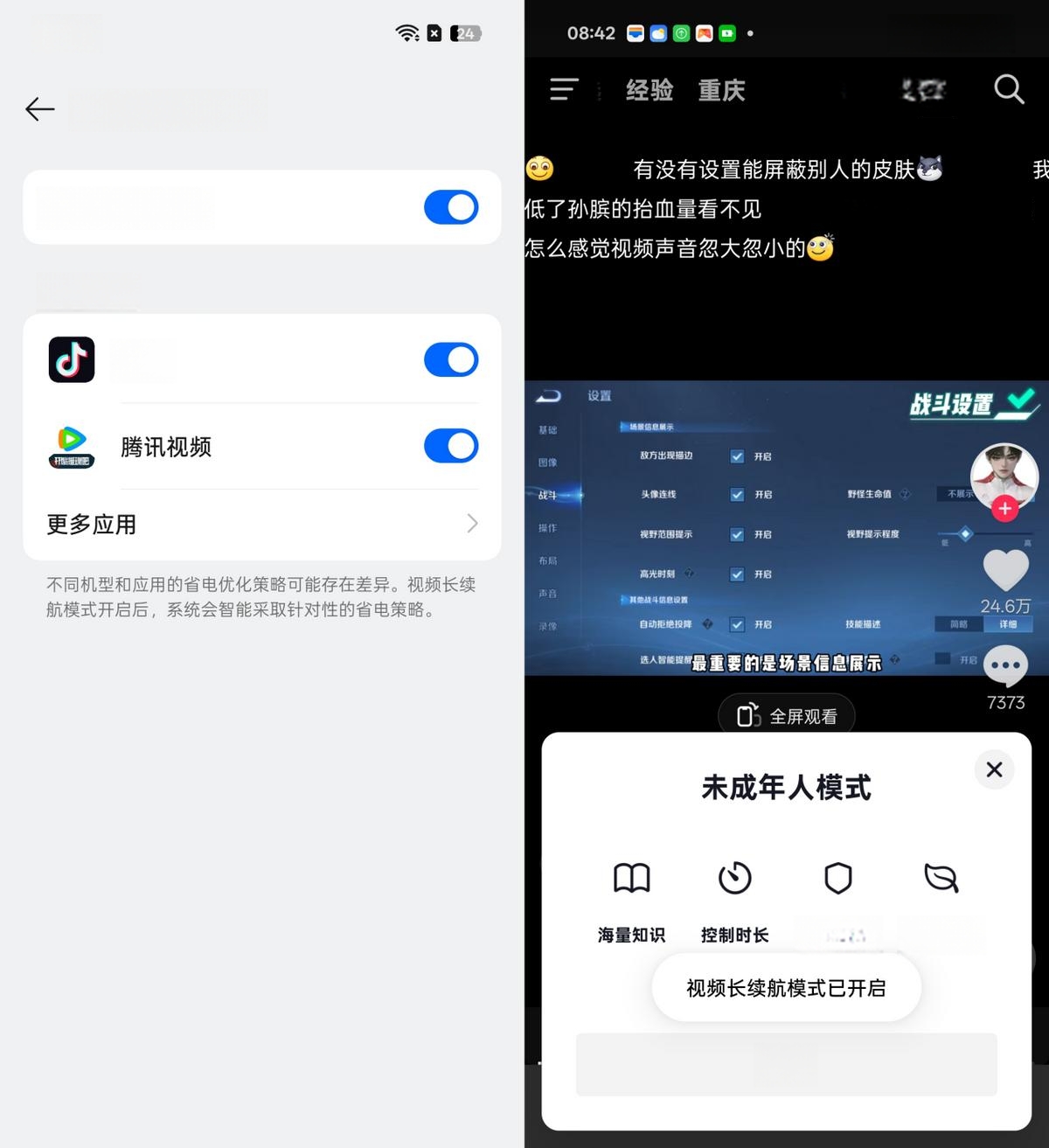Switch to the 经验 tab

click(650, 90)
